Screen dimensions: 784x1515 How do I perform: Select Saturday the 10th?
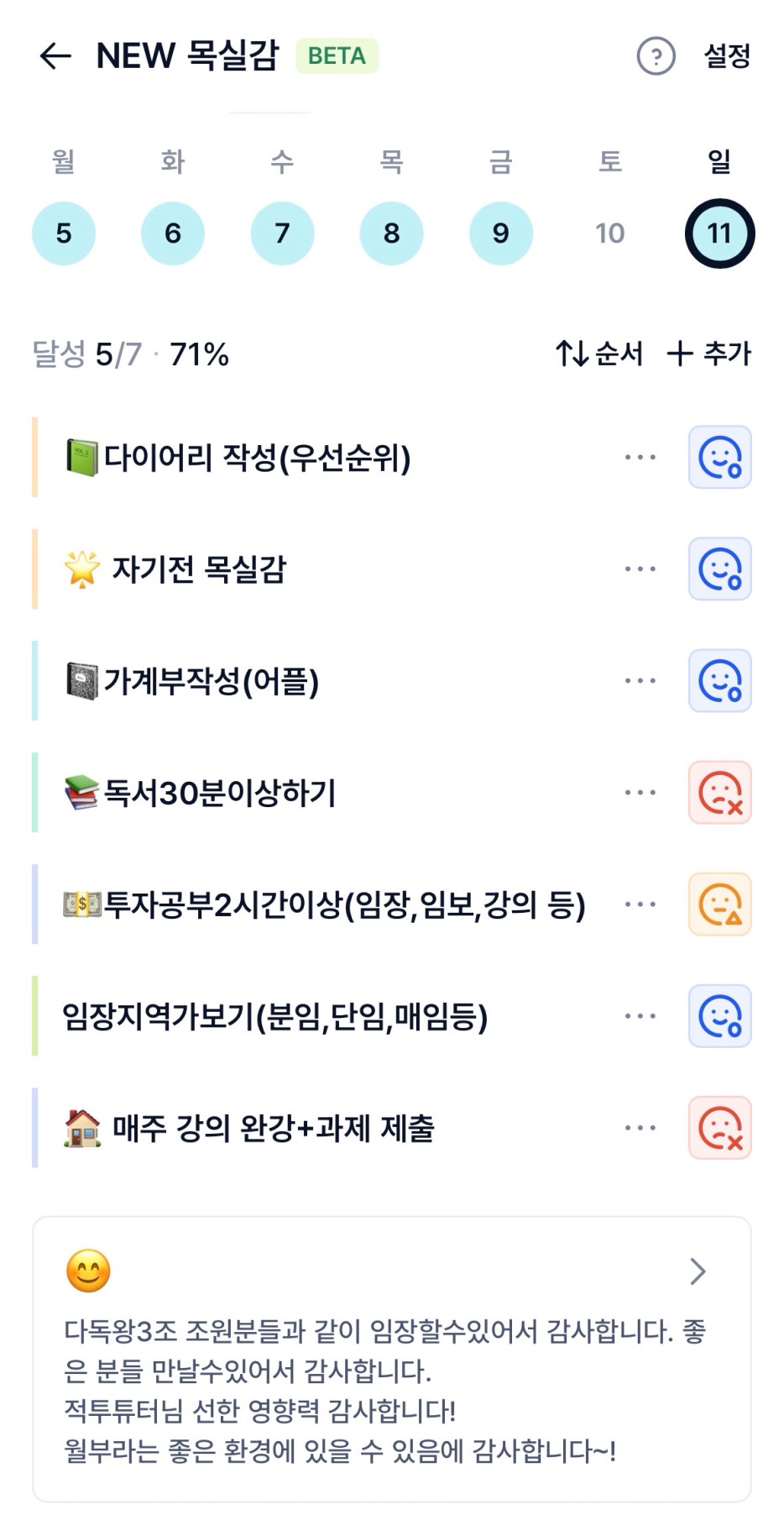click(x=610, y=233)
